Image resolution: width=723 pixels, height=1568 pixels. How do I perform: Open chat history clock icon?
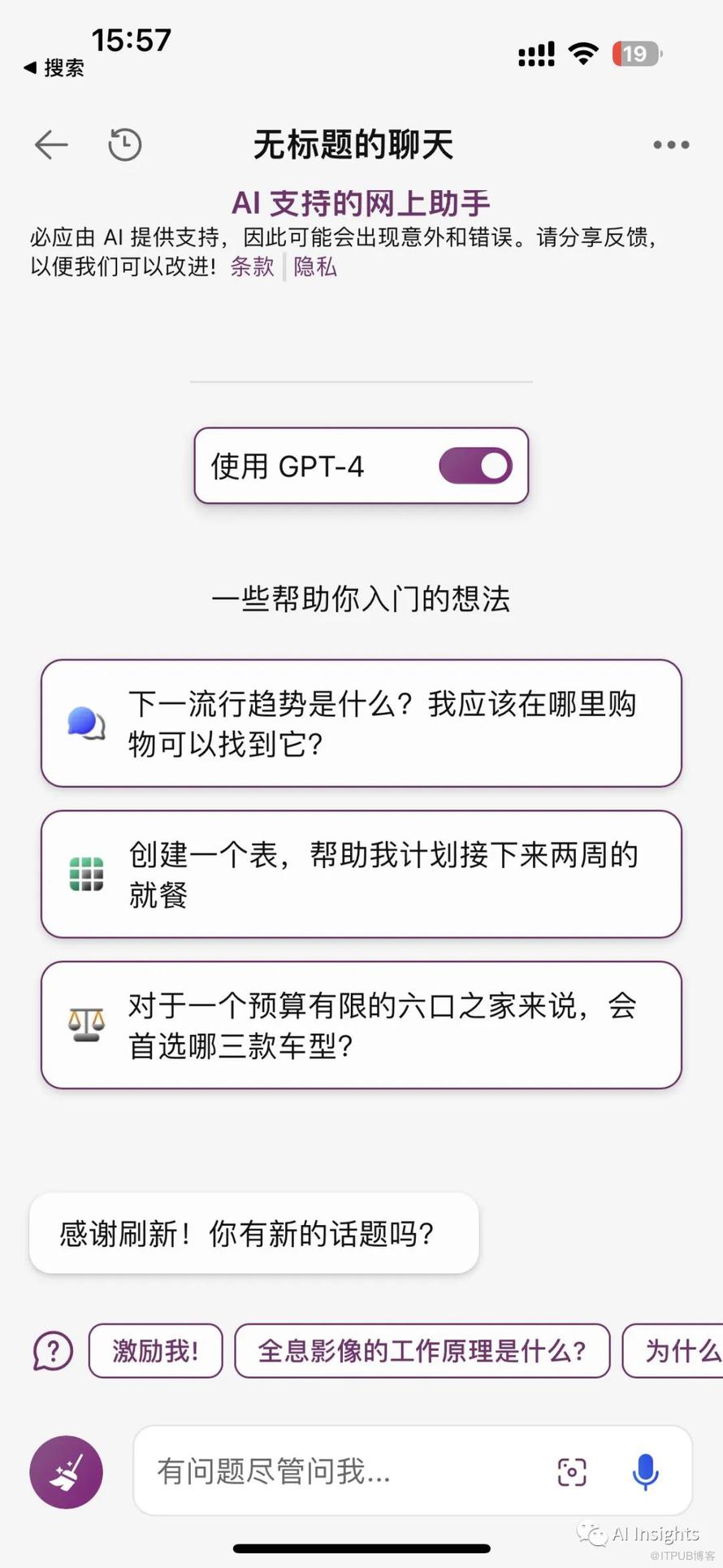click(125, 145)
